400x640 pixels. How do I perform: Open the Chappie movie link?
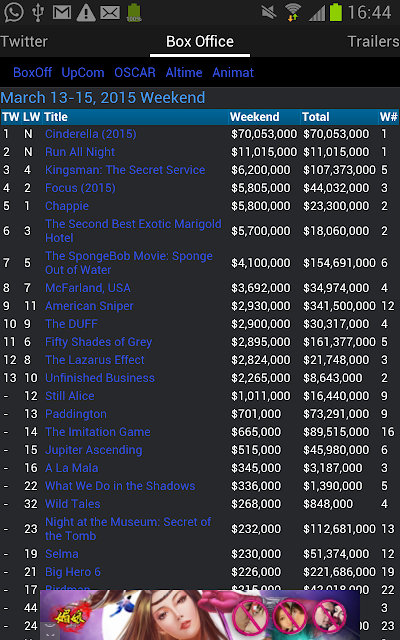click(x=67, y=206)
